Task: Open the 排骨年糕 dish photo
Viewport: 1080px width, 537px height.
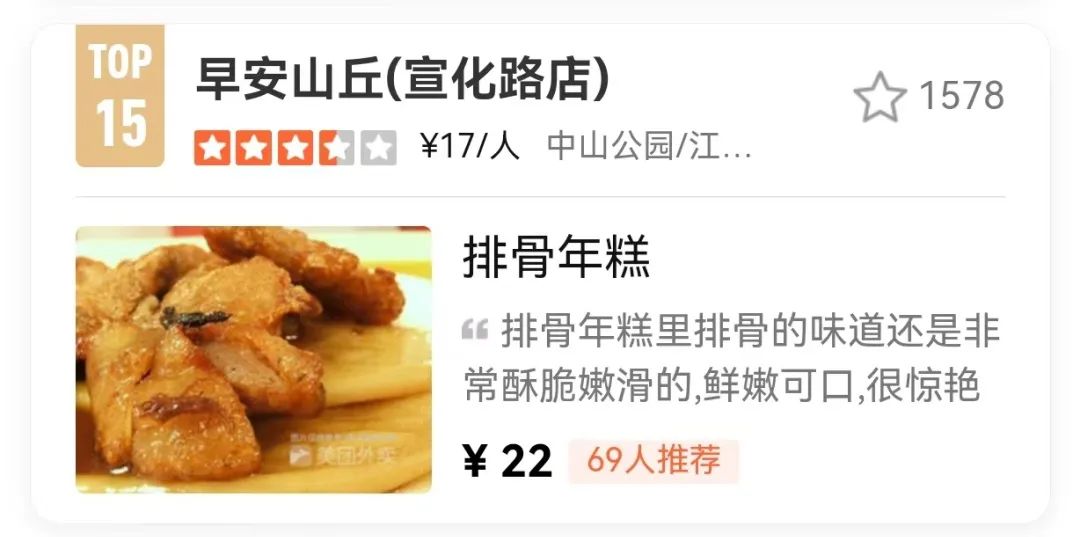Action: coord(253,359)
